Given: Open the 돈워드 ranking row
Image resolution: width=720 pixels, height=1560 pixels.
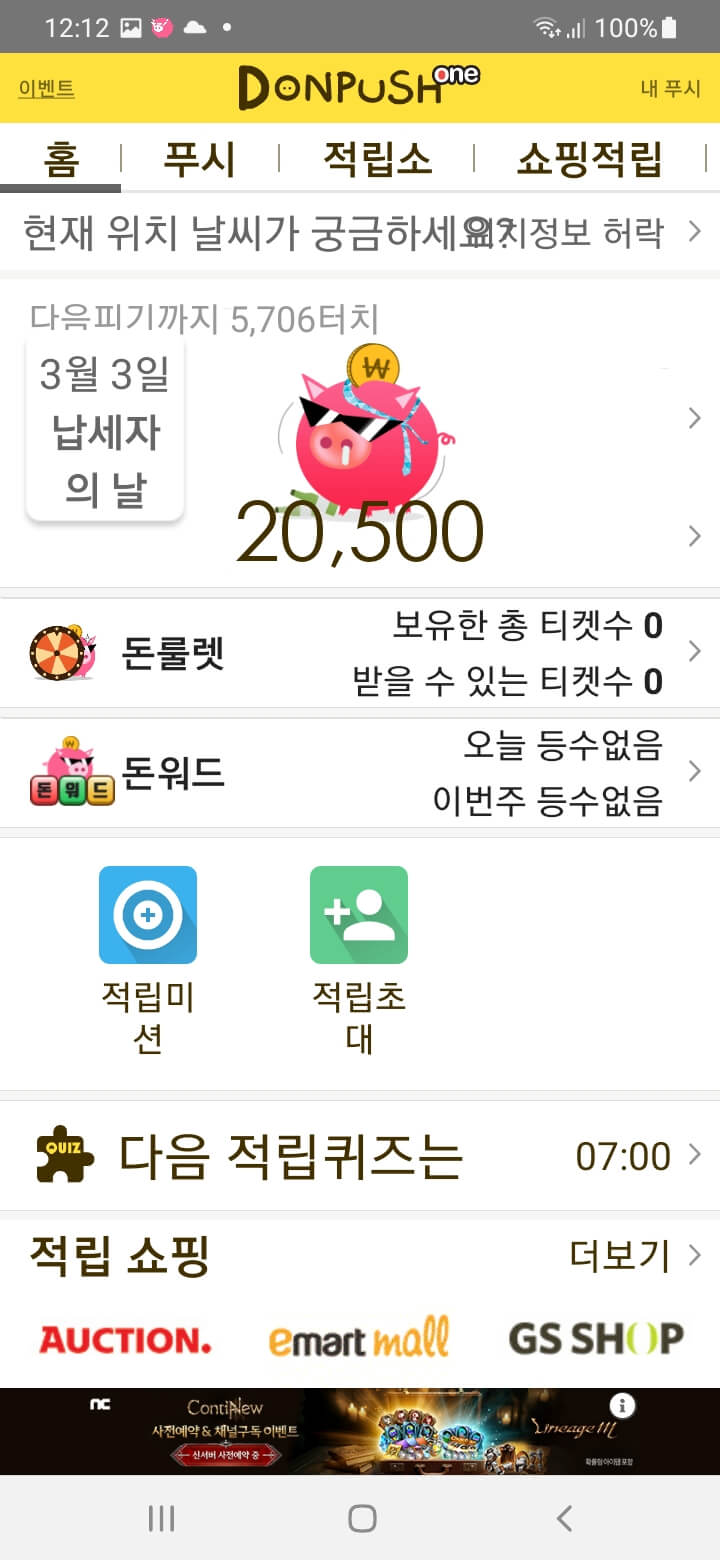Looking at the screenshot, I should [x=360, y=773].
